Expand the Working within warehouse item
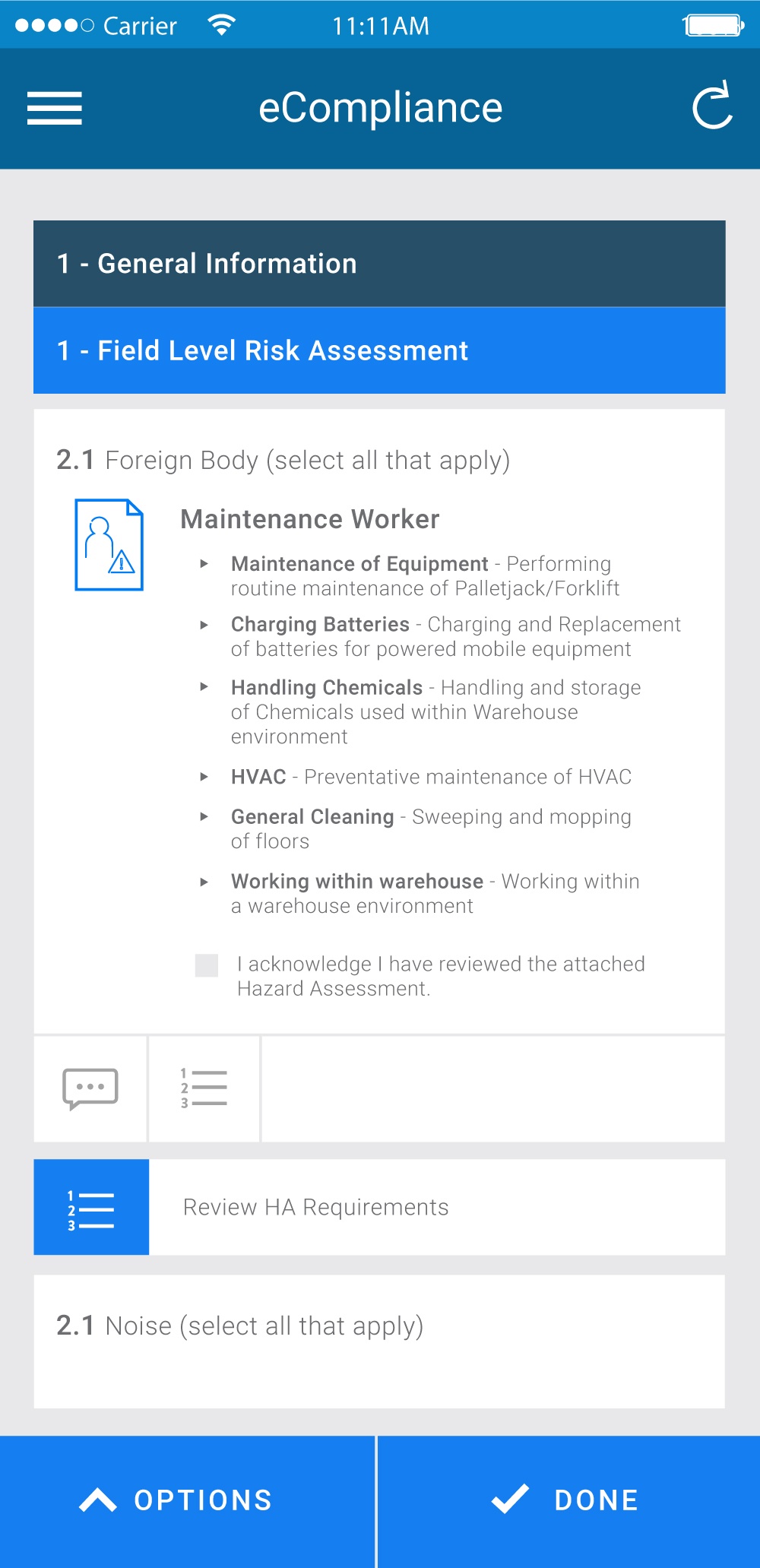Image resolution: width=760 pixels, height=1568 pixels. [x=204, y=882]
